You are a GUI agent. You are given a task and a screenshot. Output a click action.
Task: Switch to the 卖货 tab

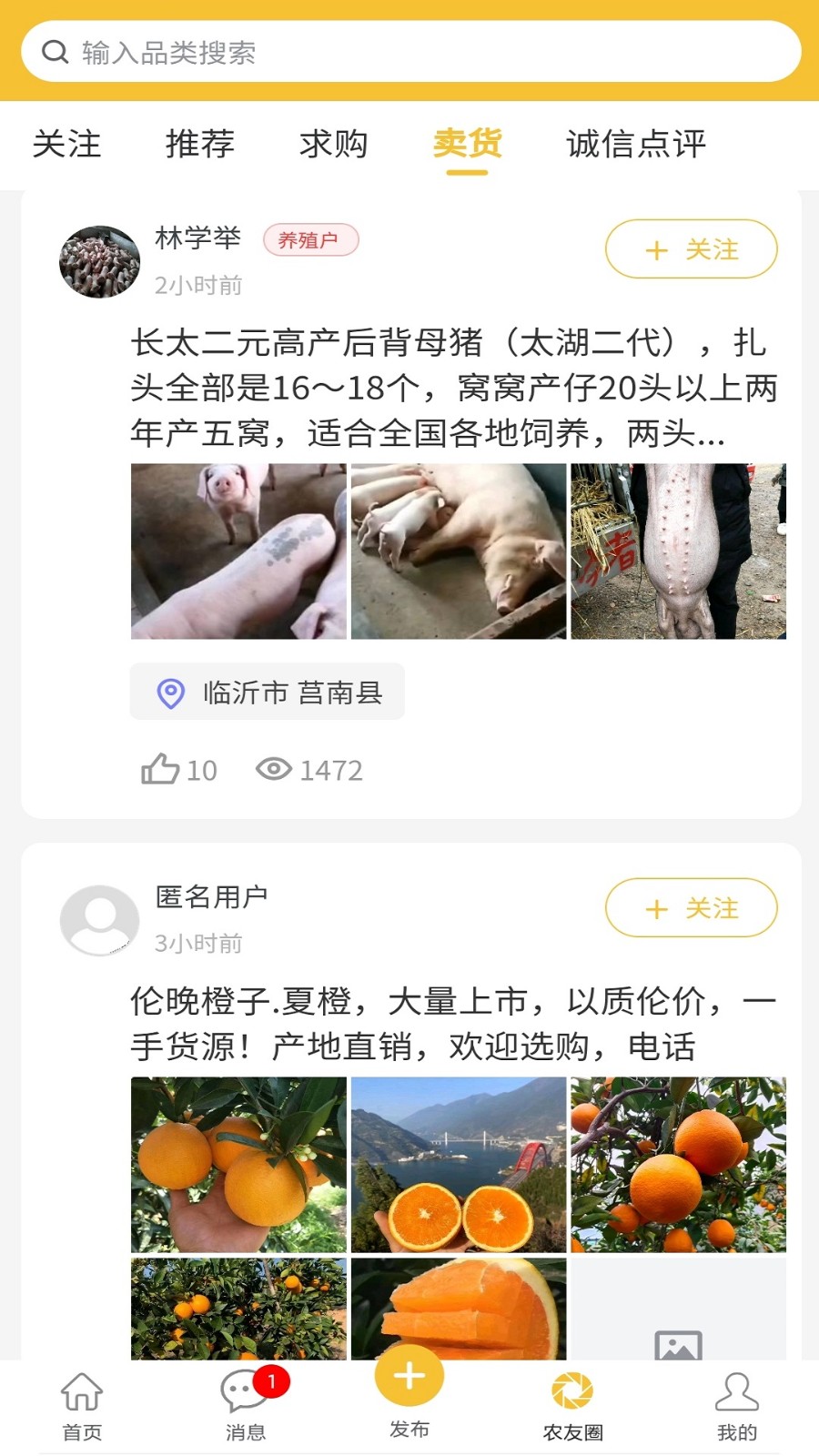pyautogui.click(x=468, y=144)
